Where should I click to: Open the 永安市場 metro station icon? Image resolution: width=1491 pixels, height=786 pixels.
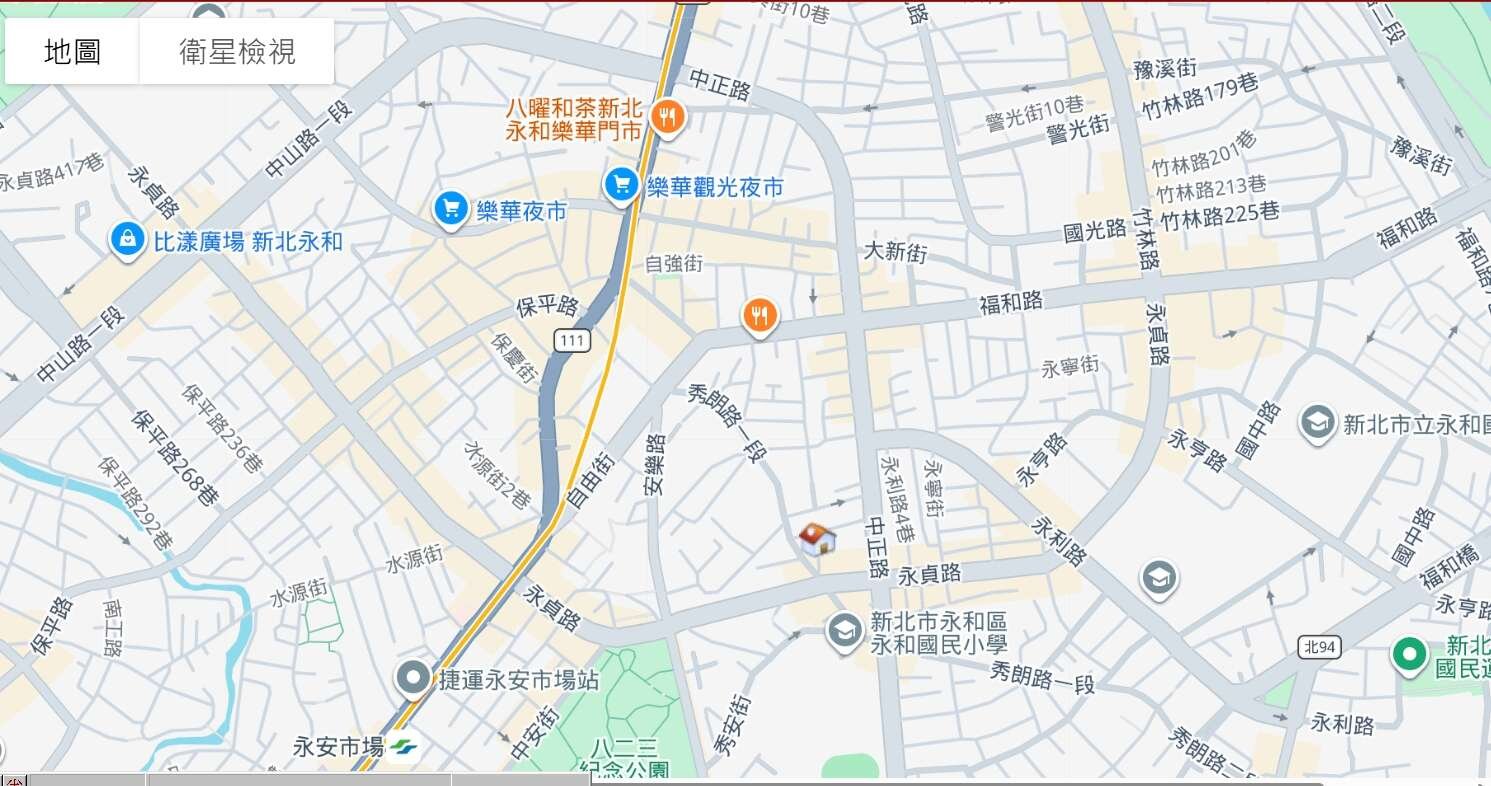(x=405, y=746)
